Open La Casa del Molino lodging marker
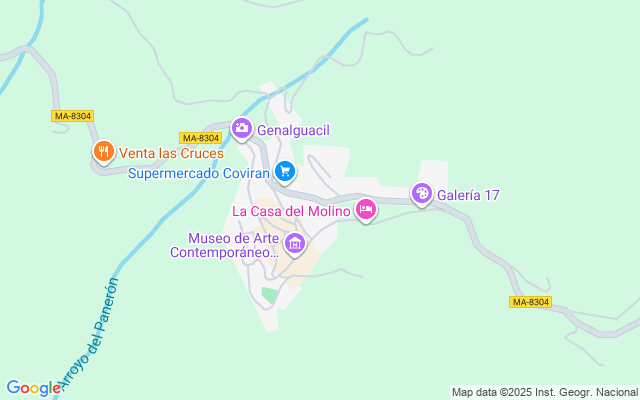Screen dimensions: 640x400 [366, 210]
